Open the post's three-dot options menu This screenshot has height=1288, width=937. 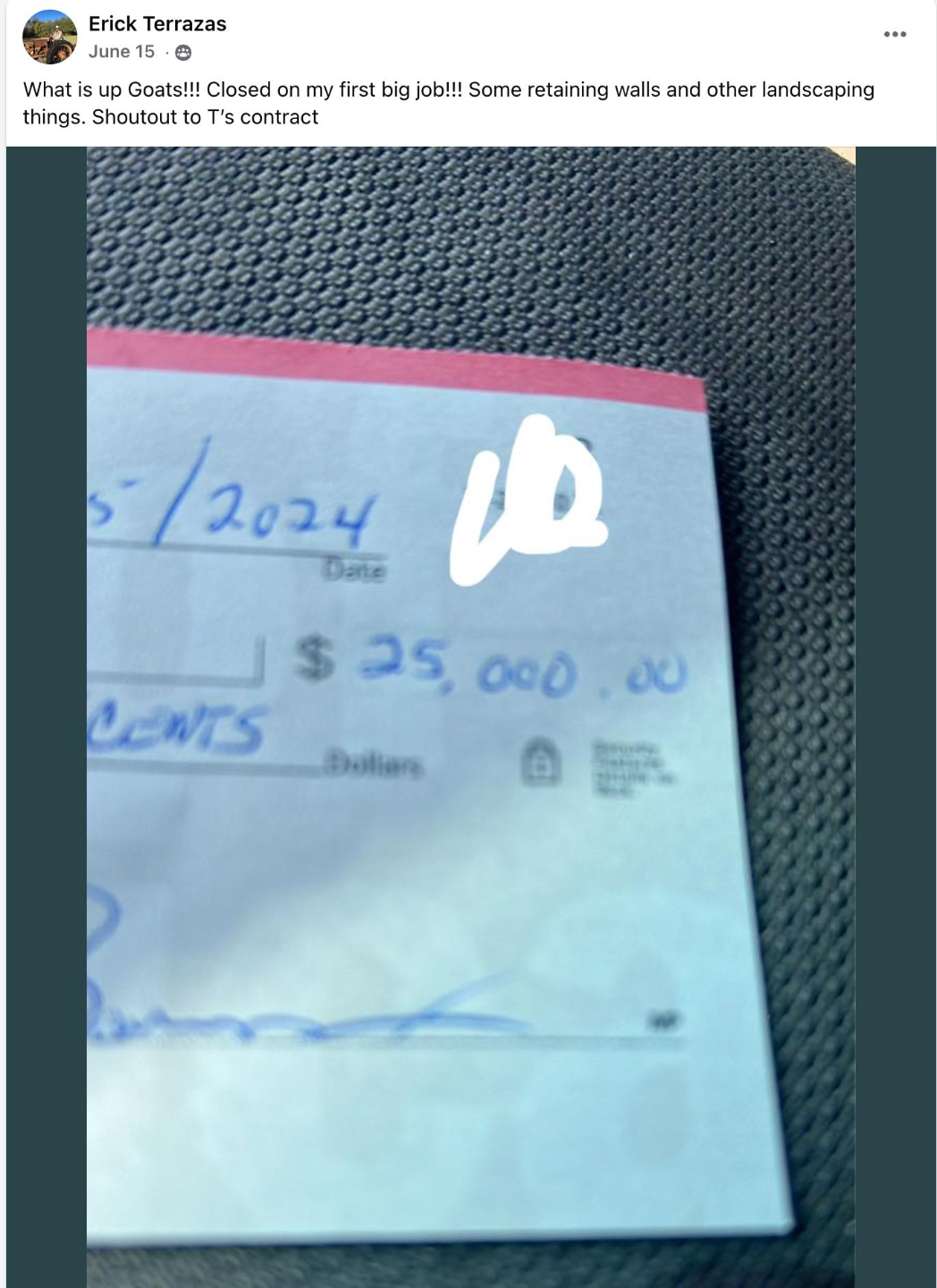[x=894, y=34]
